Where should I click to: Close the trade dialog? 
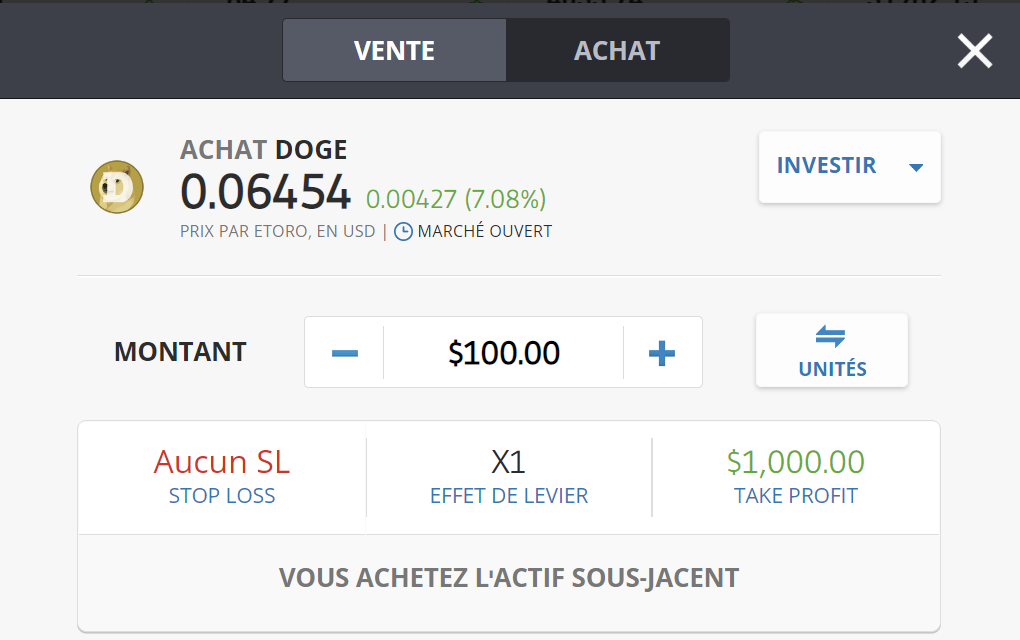click(x=974, y=51)
